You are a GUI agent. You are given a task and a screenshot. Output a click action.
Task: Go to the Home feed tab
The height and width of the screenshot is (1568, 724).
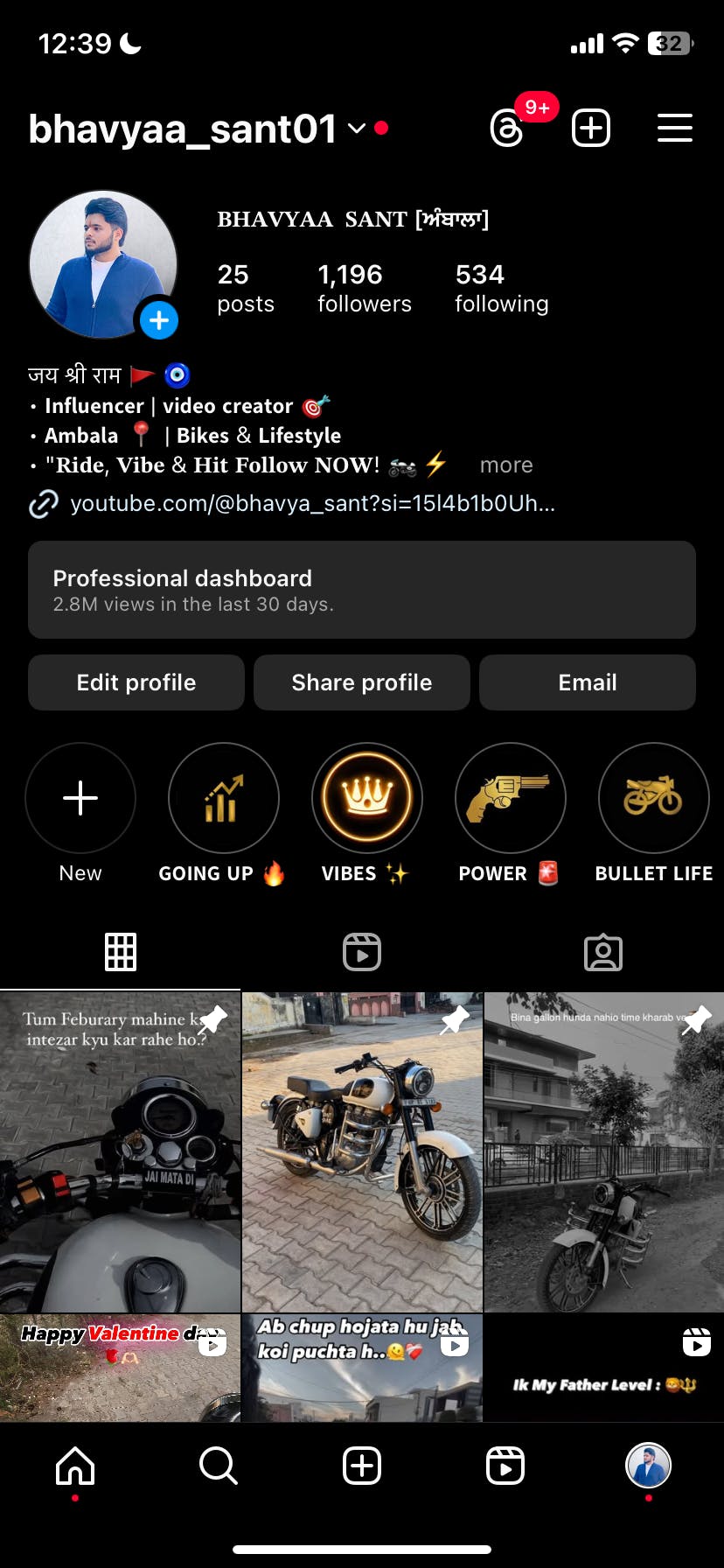[75, 1465]
